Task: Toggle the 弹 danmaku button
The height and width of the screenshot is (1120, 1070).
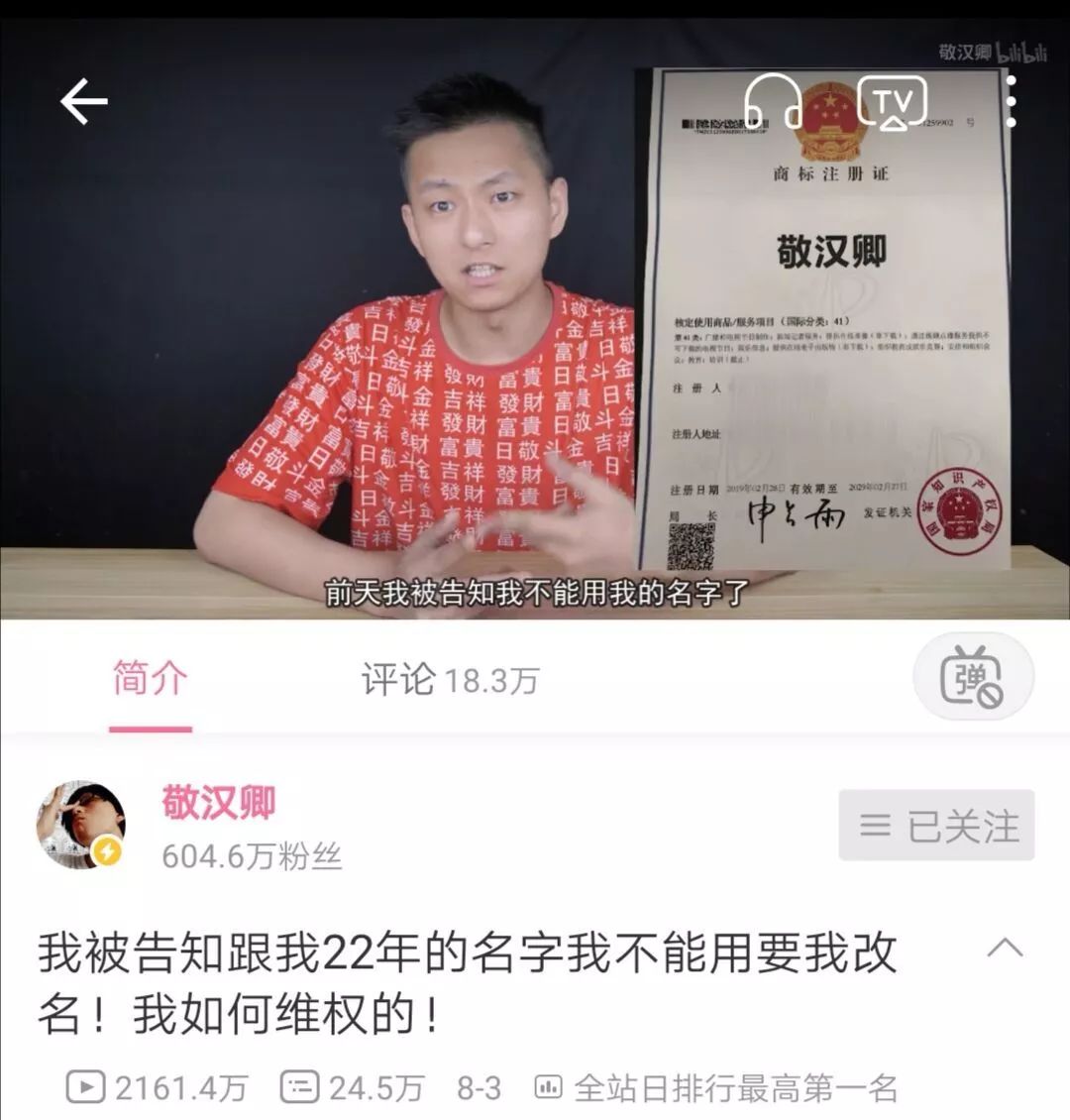Action: pos(972,677)
